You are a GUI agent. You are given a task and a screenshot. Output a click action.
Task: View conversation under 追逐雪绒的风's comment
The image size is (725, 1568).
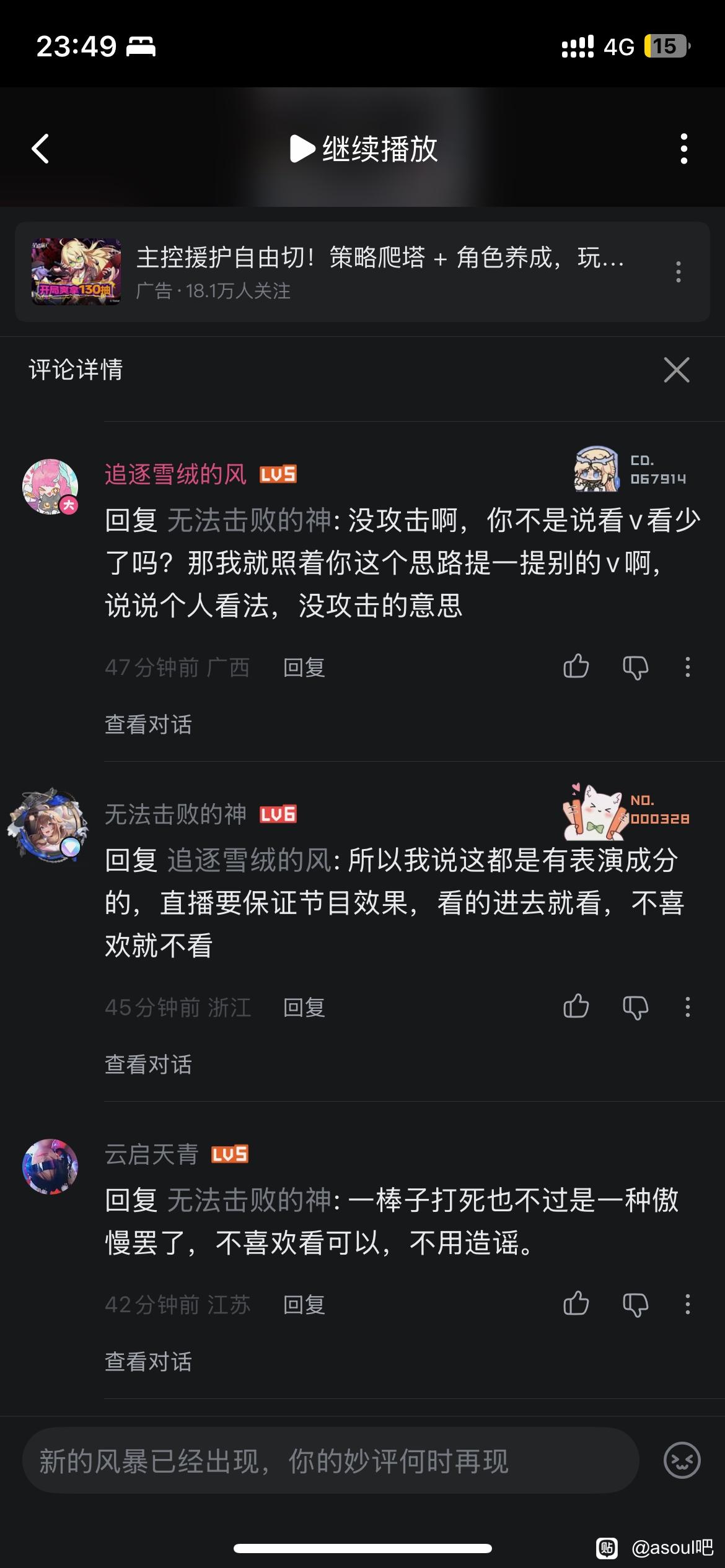148,724
